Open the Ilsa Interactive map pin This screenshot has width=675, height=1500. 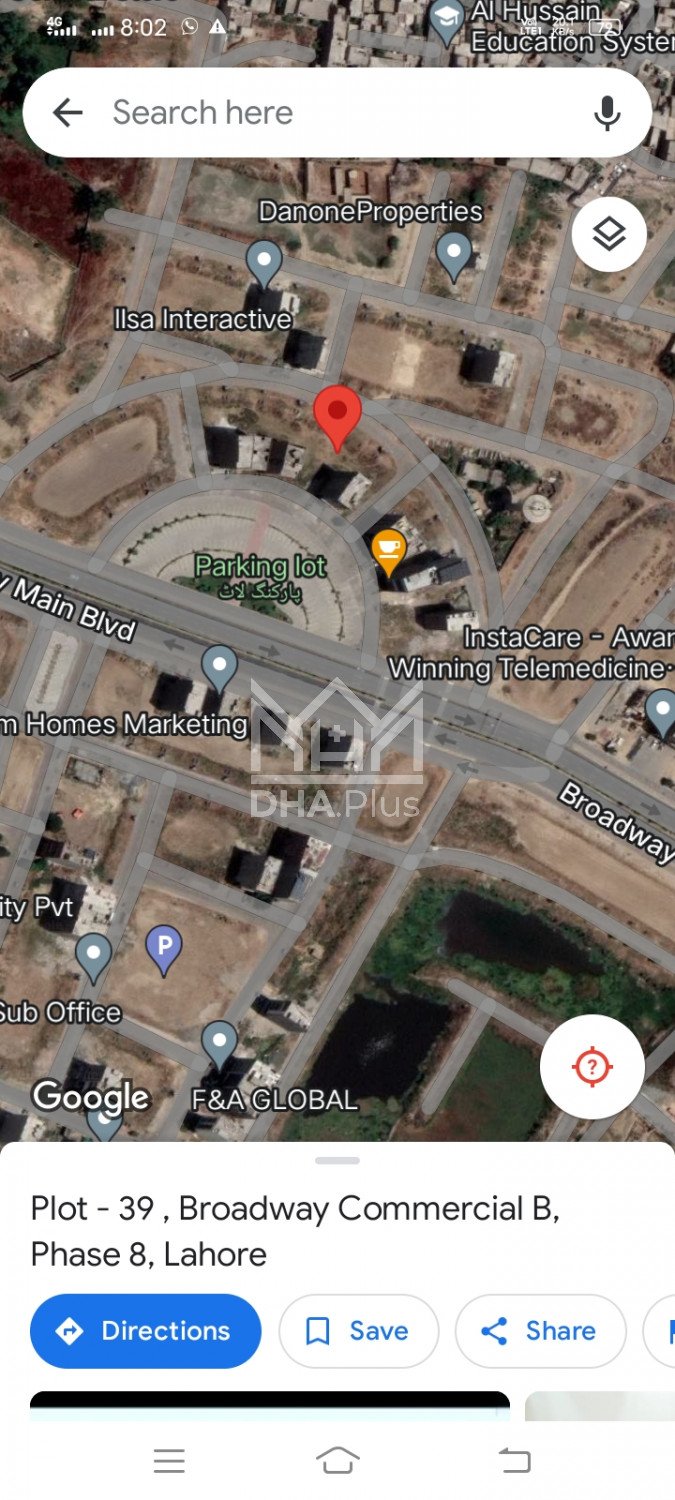pos(264,263)
